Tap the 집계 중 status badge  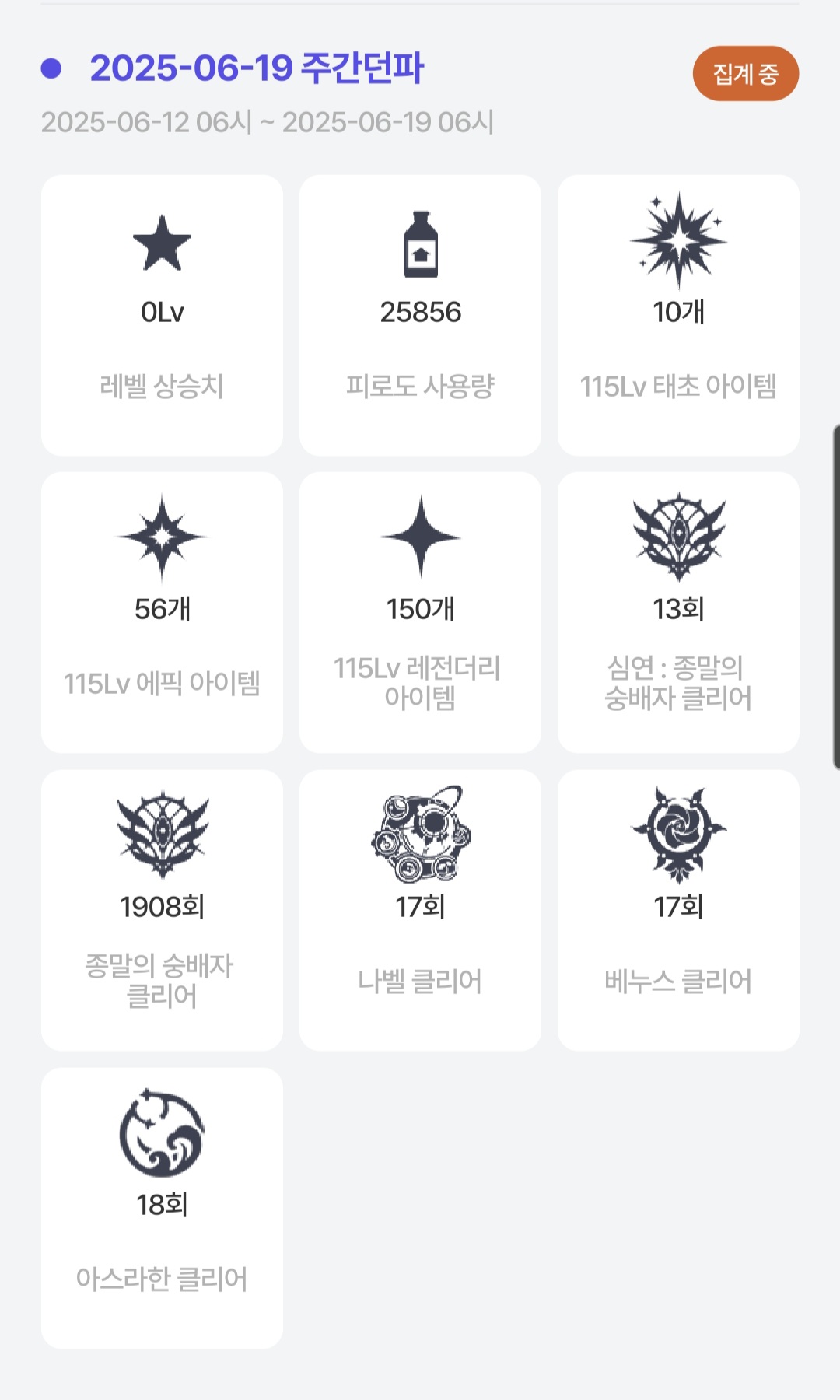pyautogui.click(x=745, y=74)
